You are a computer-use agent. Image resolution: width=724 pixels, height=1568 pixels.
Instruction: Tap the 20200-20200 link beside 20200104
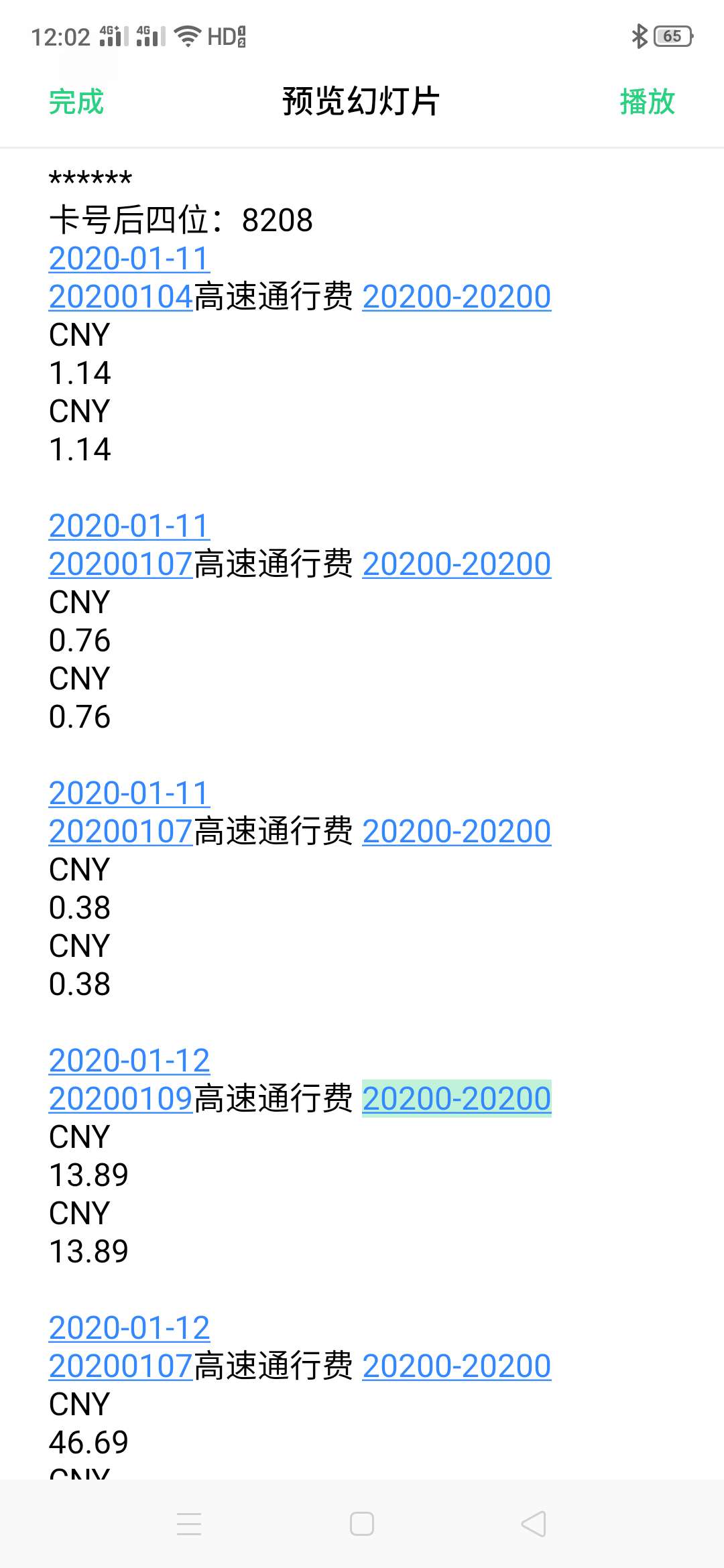coord(457,296)
